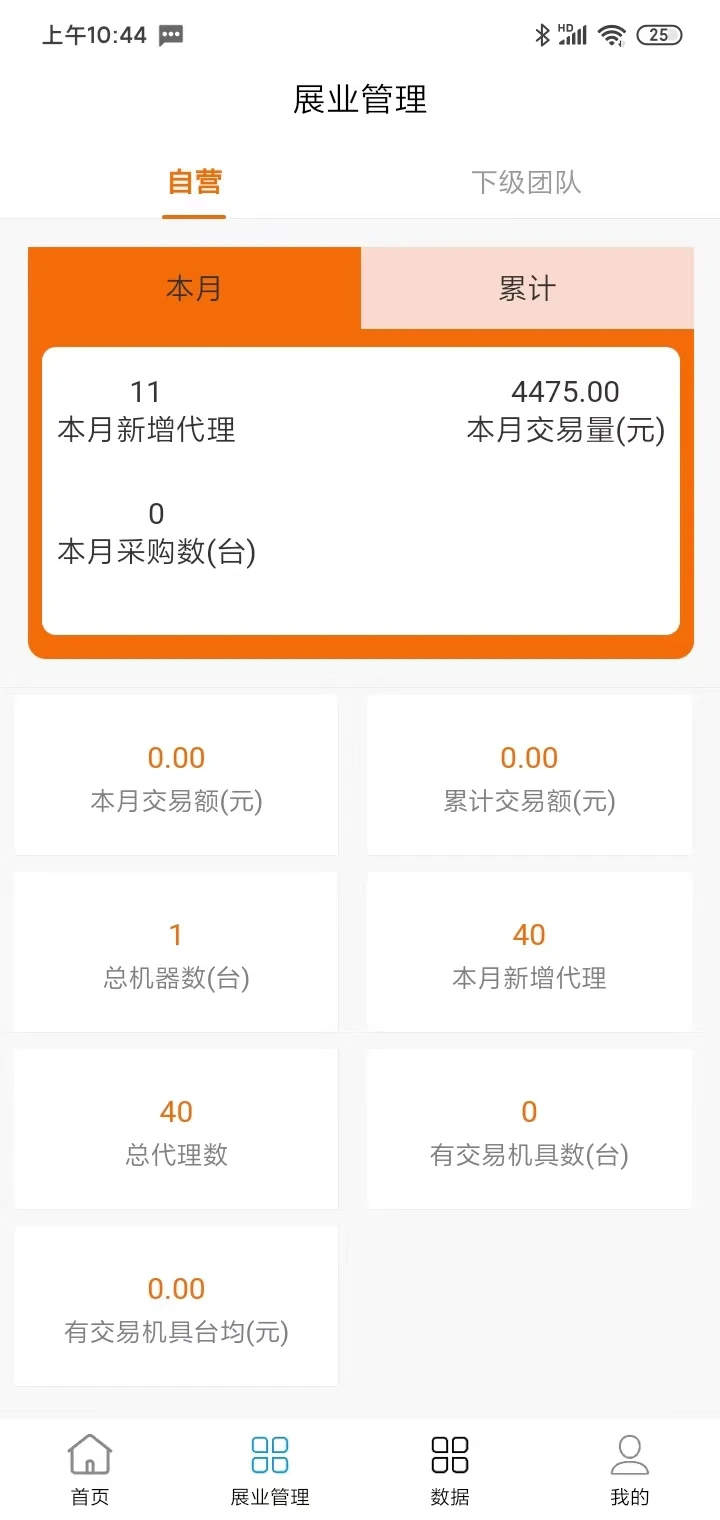
Task: Select the 本月 monthly tab
Action: [194, 288]
